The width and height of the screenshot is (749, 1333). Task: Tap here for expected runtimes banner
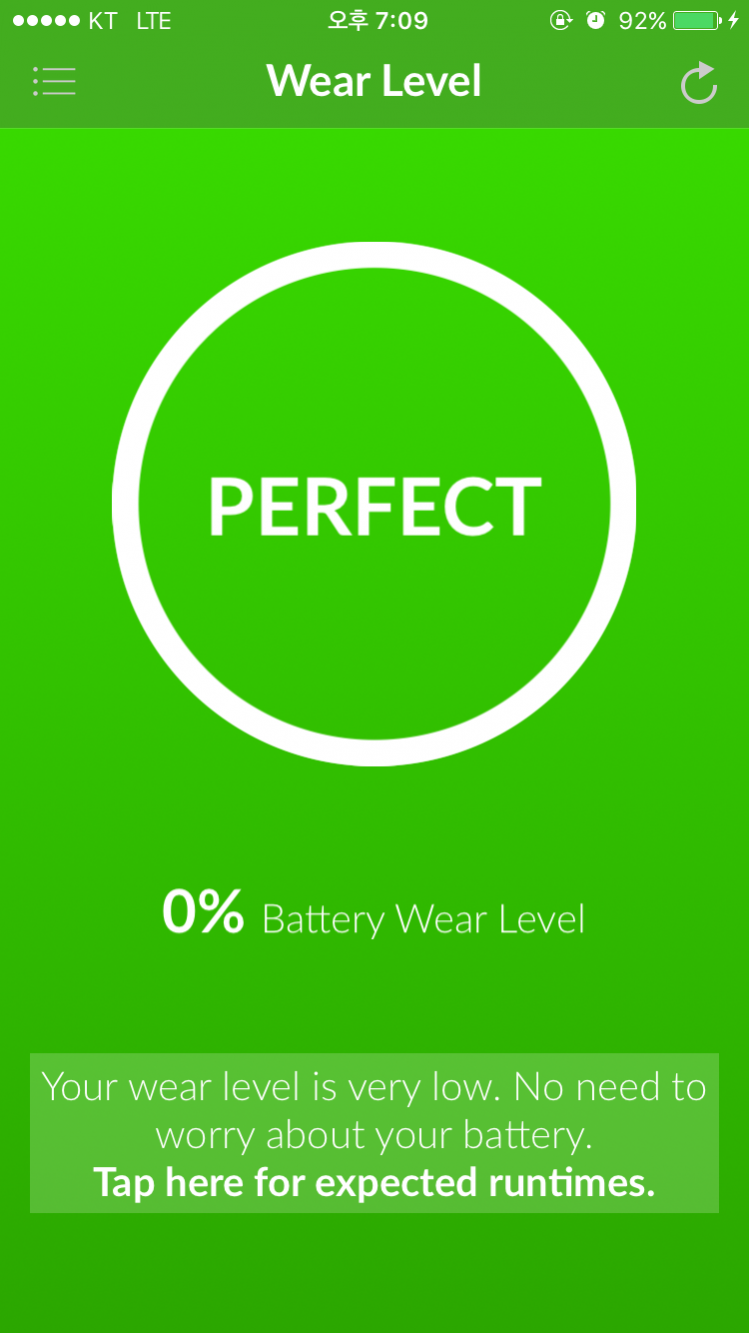click(x=374, y=1133)
